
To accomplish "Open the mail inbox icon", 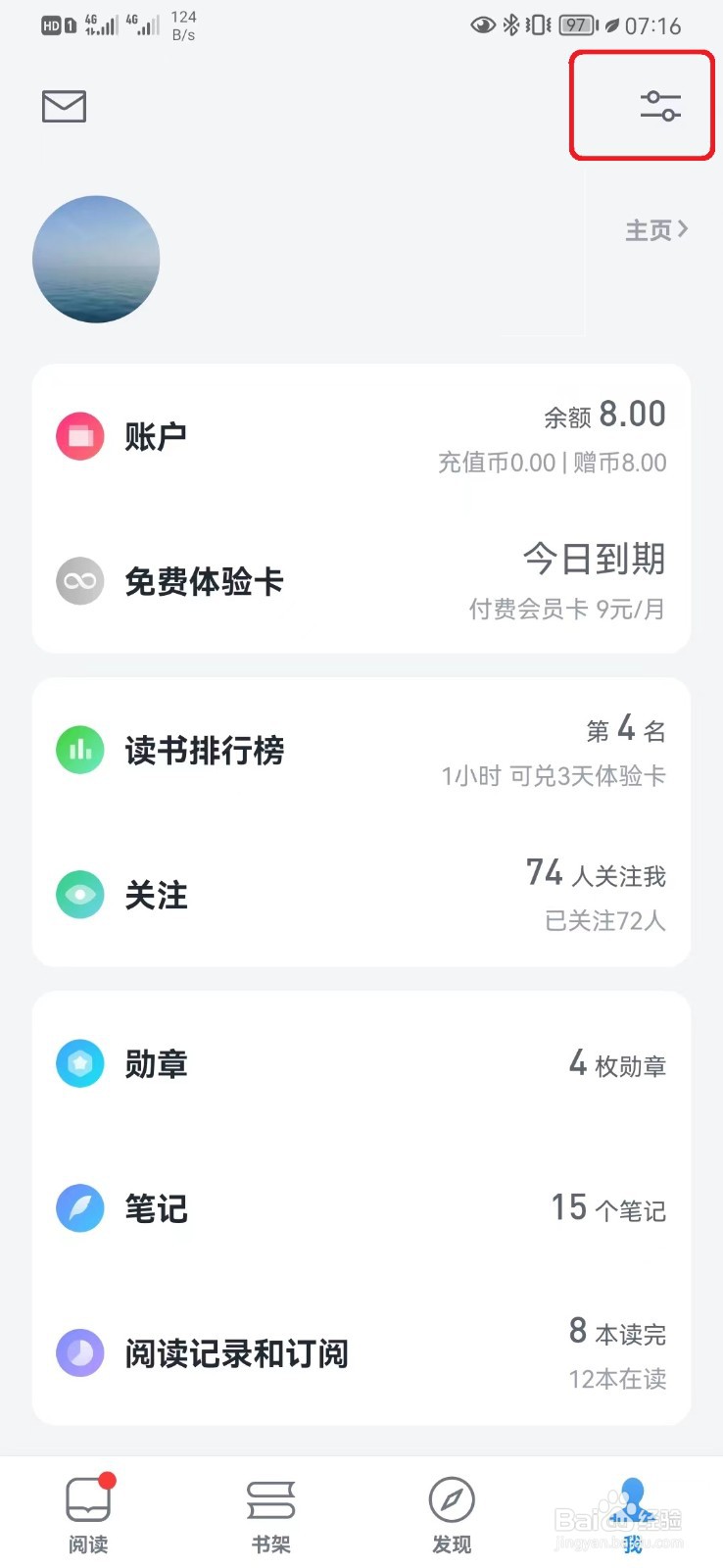I will click(x=64, y=106).
